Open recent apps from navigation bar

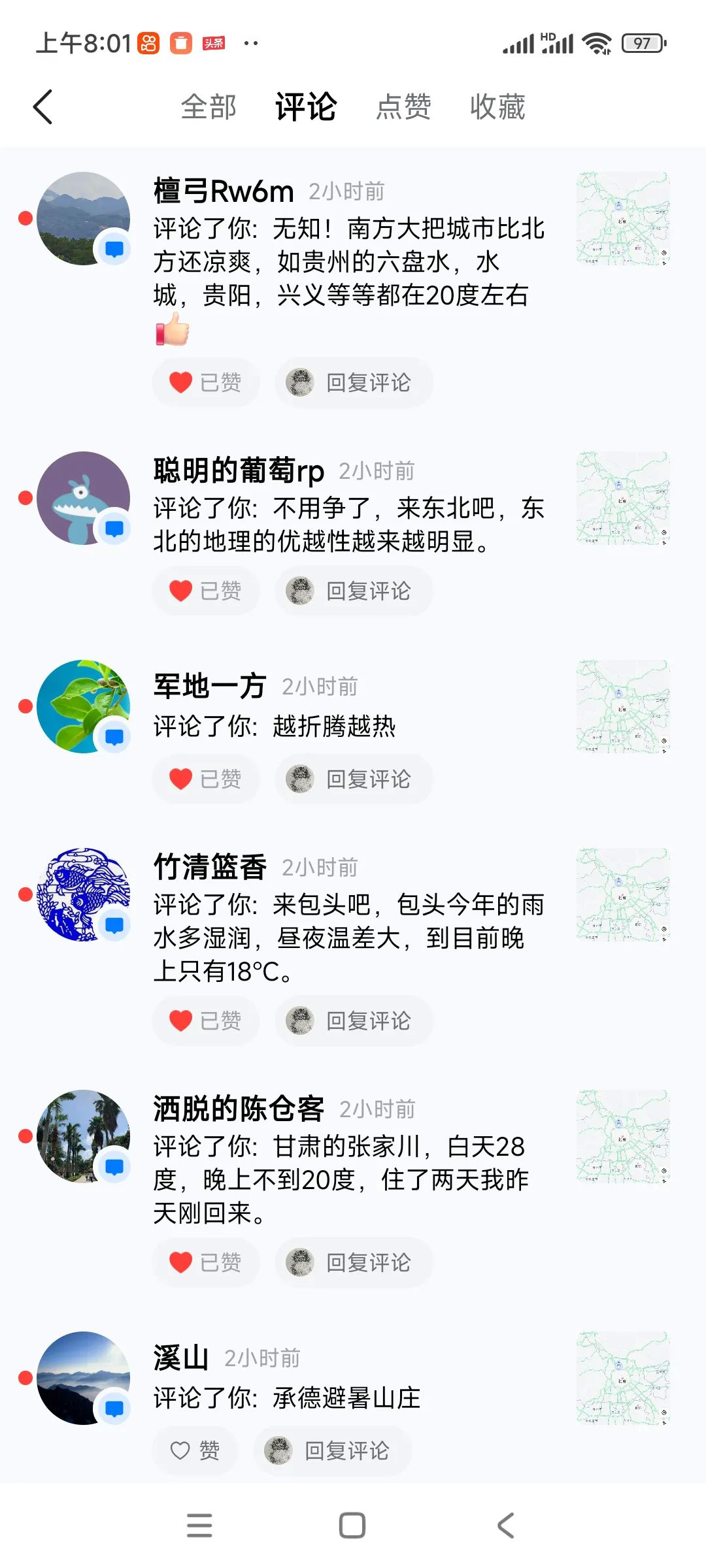[199, 1526]
